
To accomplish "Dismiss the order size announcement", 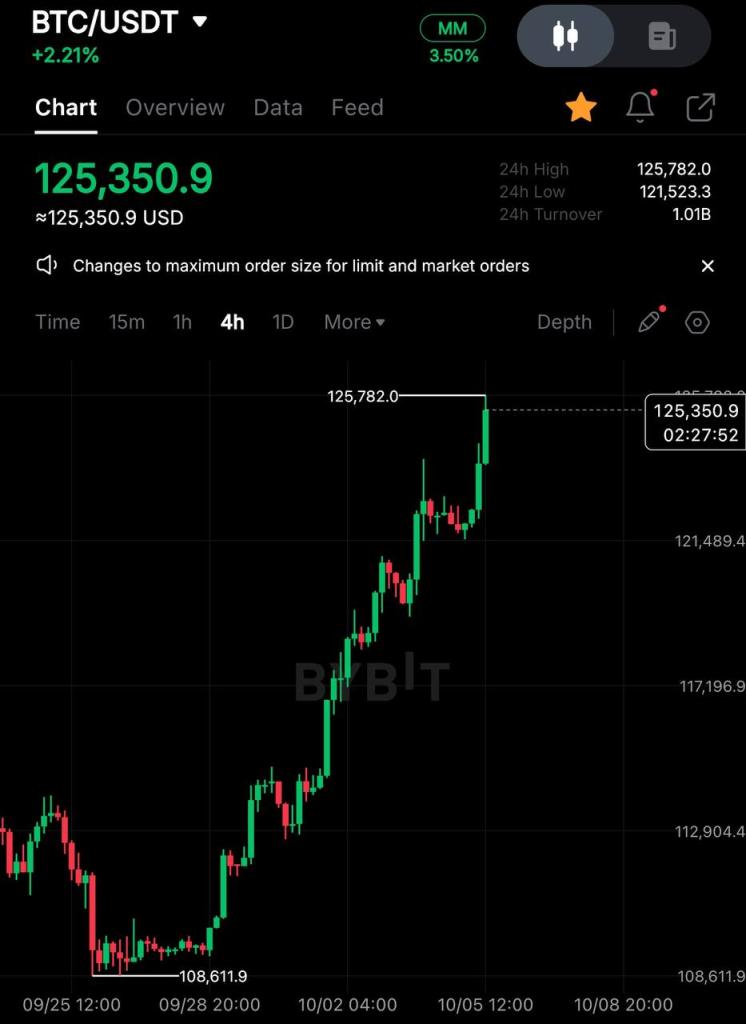I will tap(708, 266).
